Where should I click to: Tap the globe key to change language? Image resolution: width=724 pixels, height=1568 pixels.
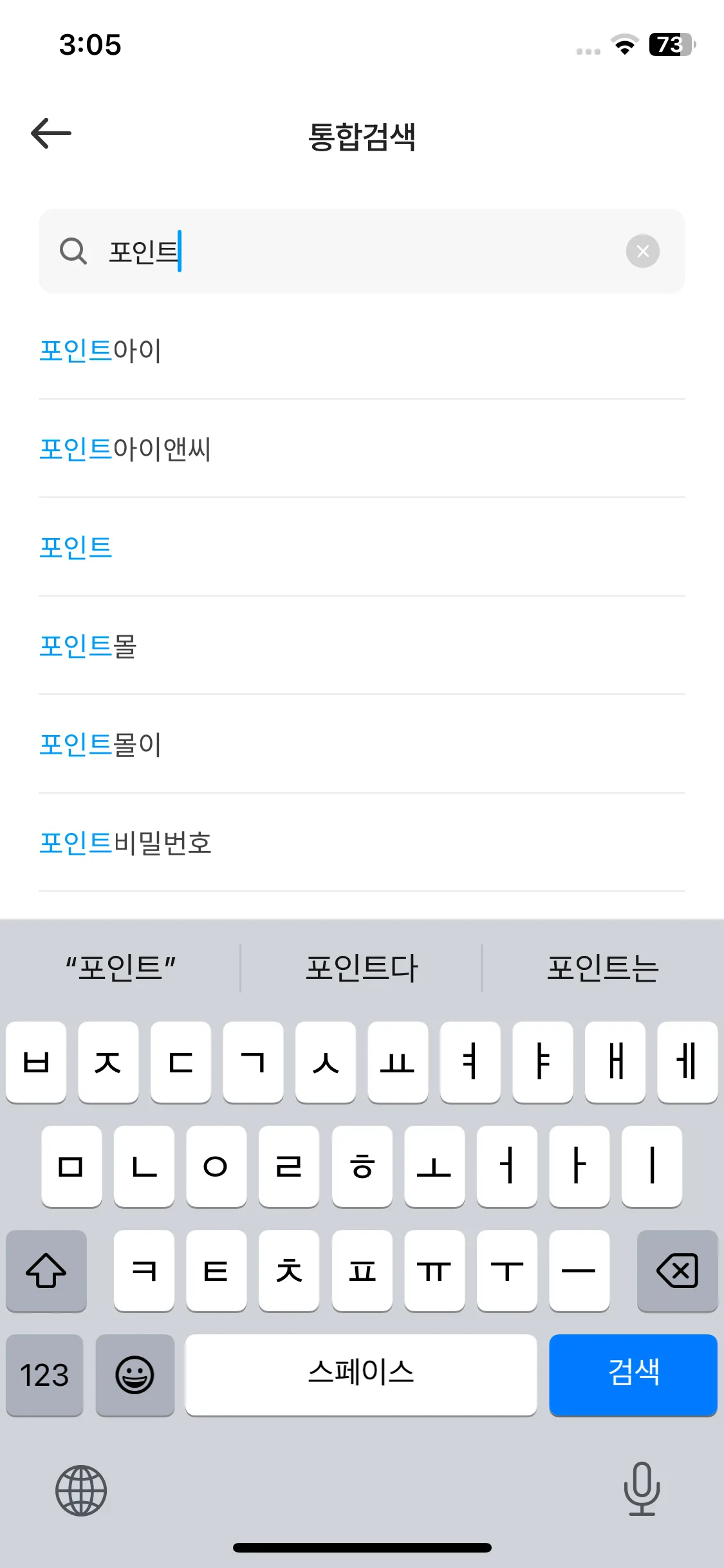[81, 1490]
